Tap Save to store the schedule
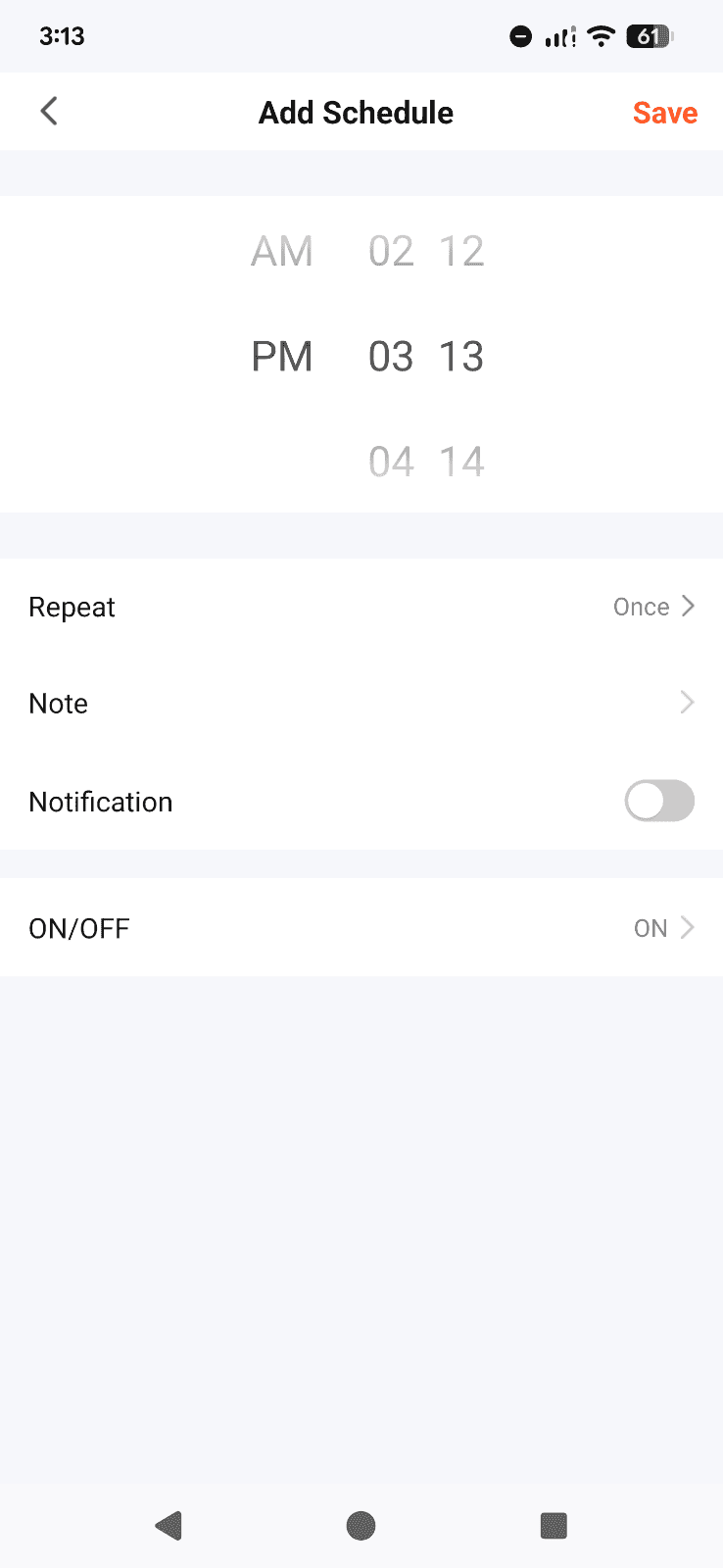723x1568 pixels. coord(664,112)
